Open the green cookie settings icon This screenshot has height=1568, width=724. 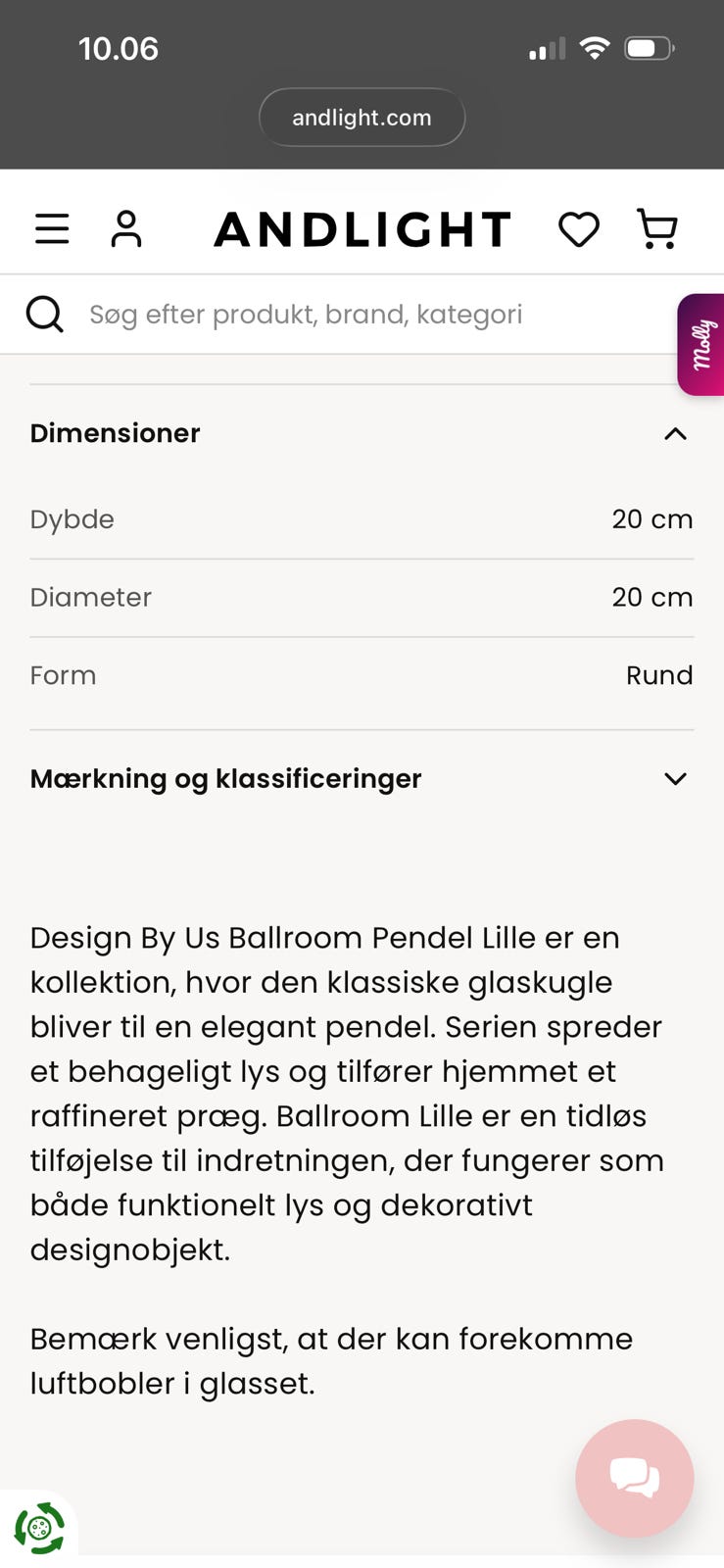coord(39,1528)
